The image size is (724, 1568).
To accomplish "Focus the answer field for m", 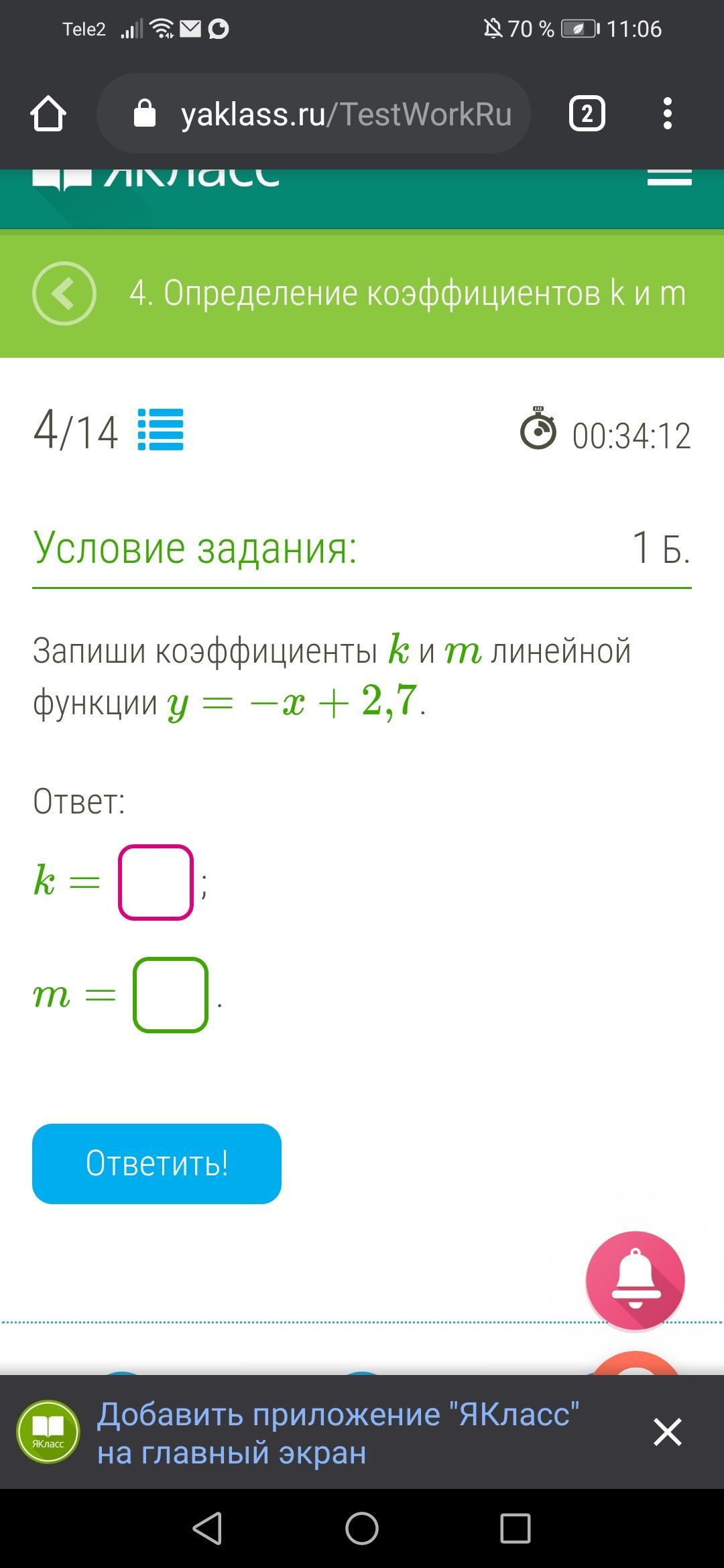I will pyautogui.click(x=171, y=994).
